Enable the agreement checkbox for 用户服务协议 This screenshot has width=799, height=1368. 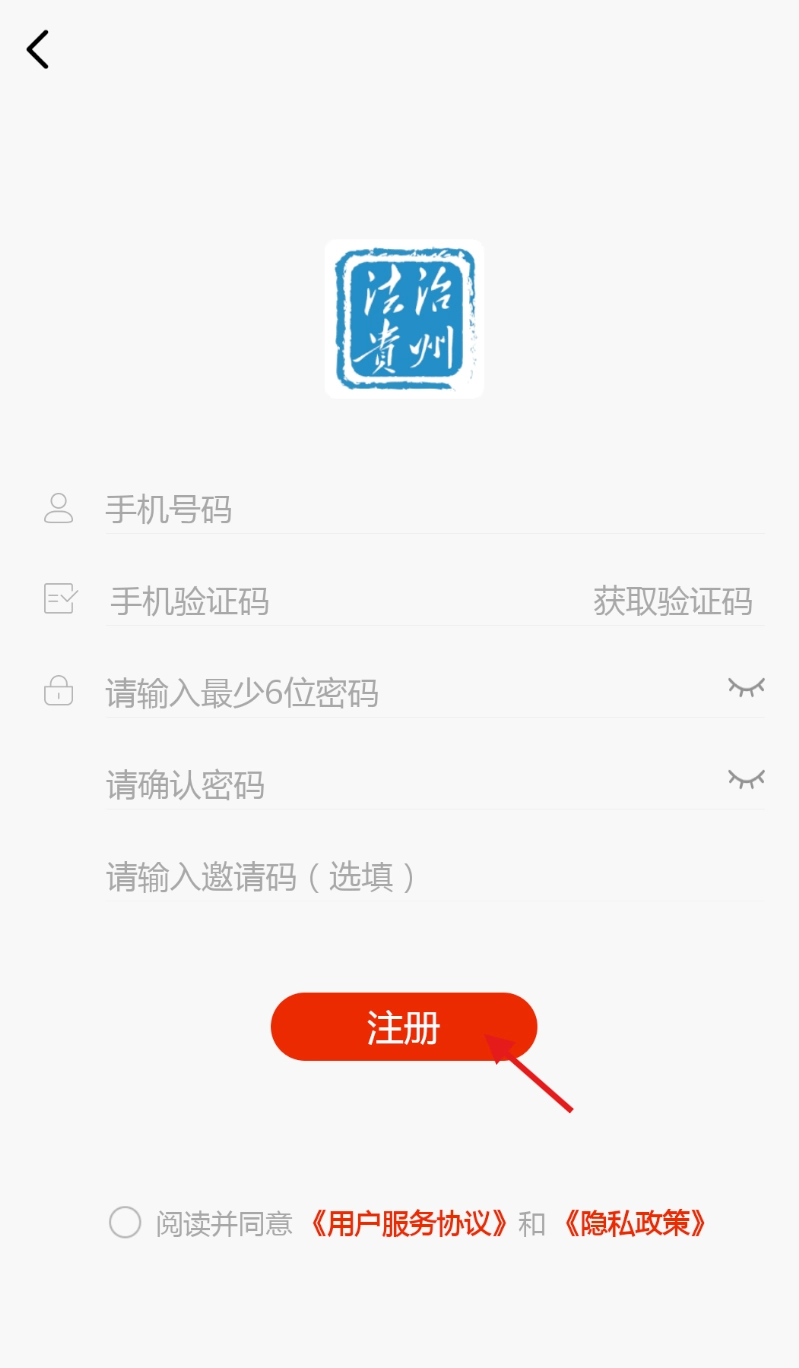(124, 1222)
